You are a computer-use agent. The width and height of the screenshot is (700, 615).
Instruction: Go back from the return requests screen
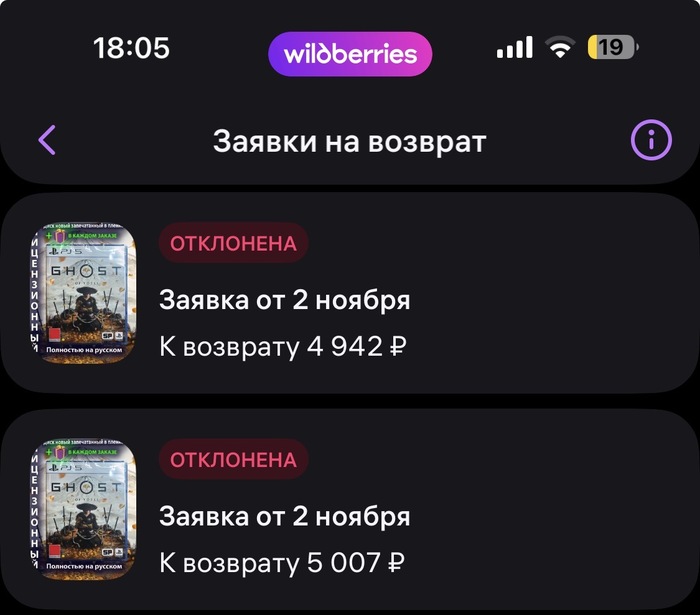47,140
